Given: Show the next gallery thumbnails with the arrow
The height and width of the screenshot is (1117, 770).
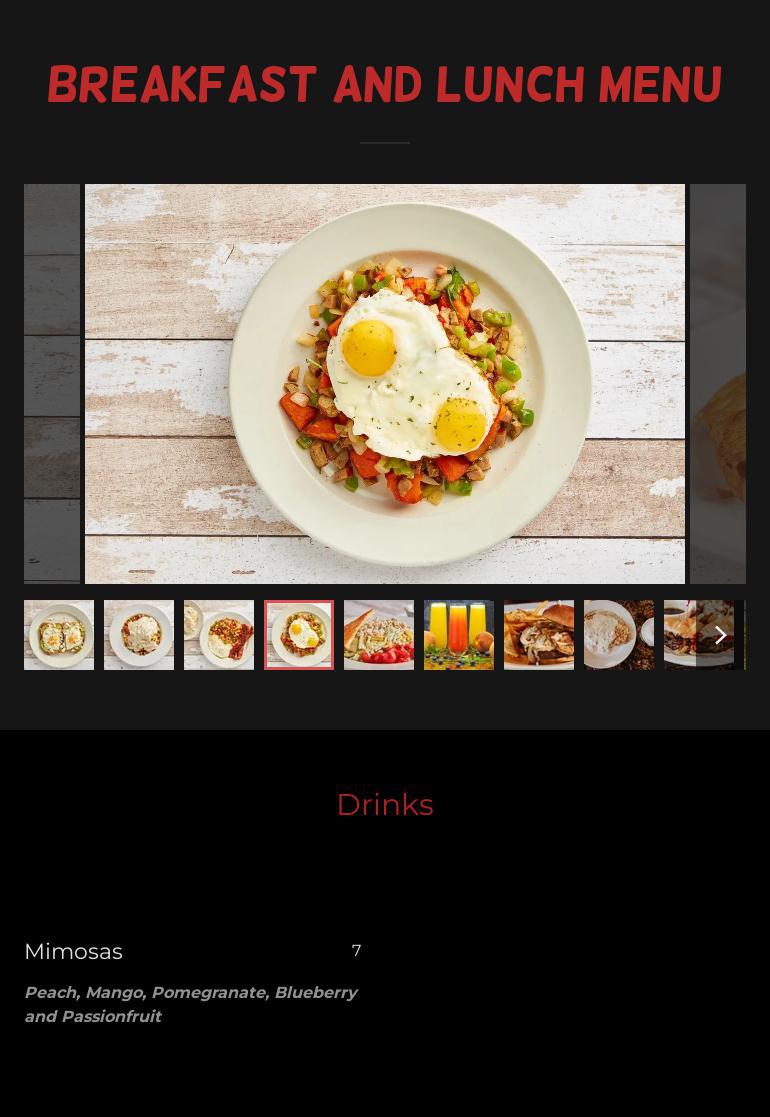Looking at the screenshot, I should point(720,635).
